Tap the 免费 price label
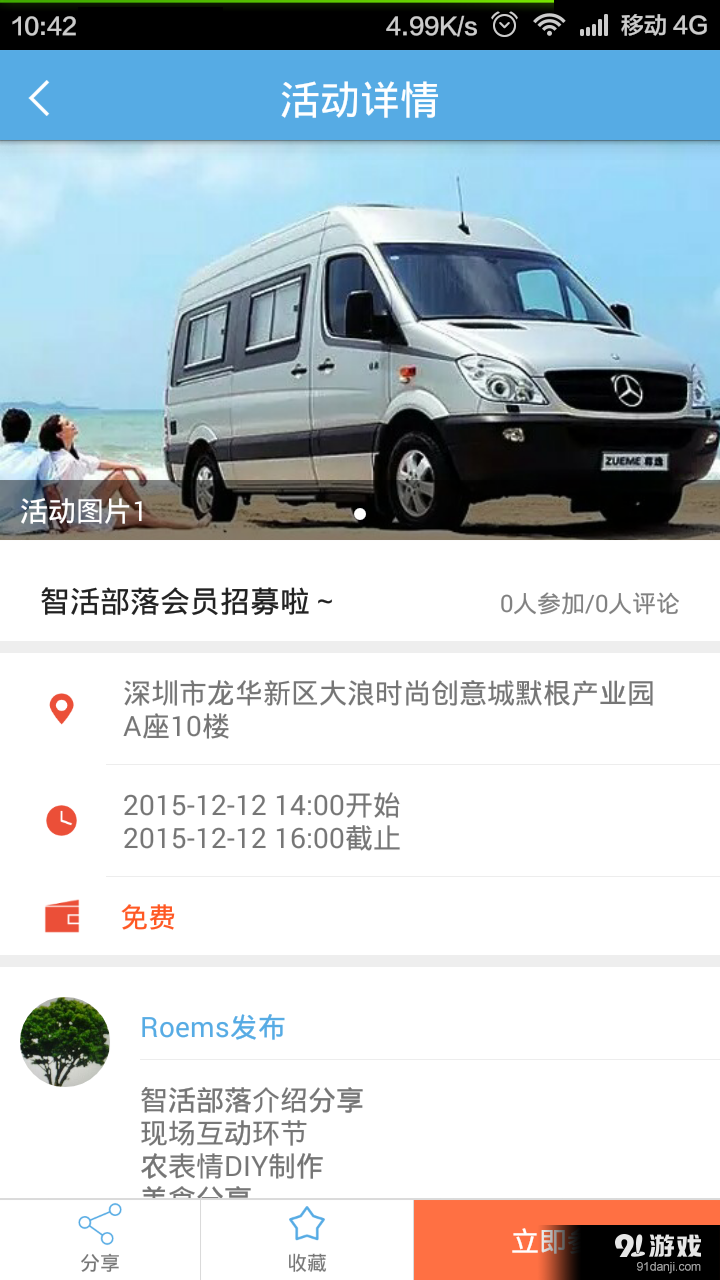 (x=148, y=916)
